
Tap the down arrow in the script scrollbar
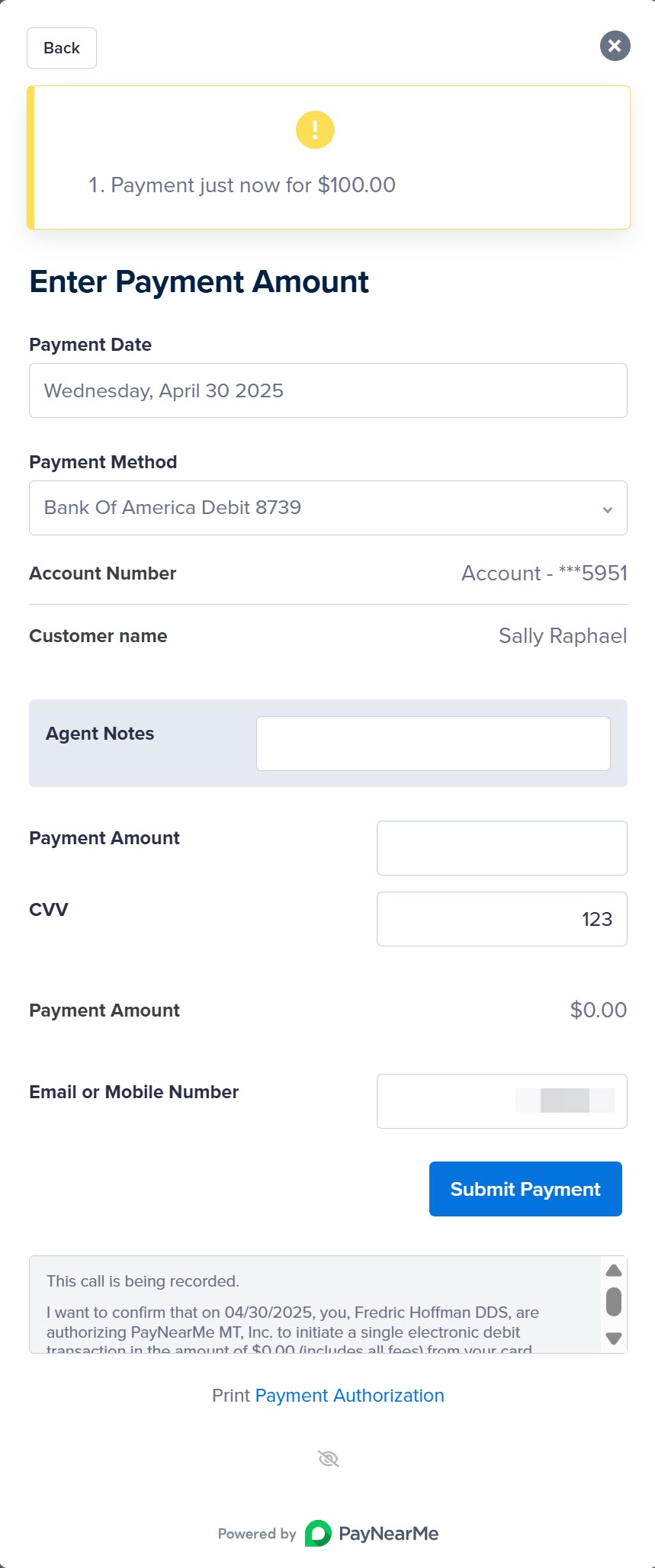(614, 1338)
